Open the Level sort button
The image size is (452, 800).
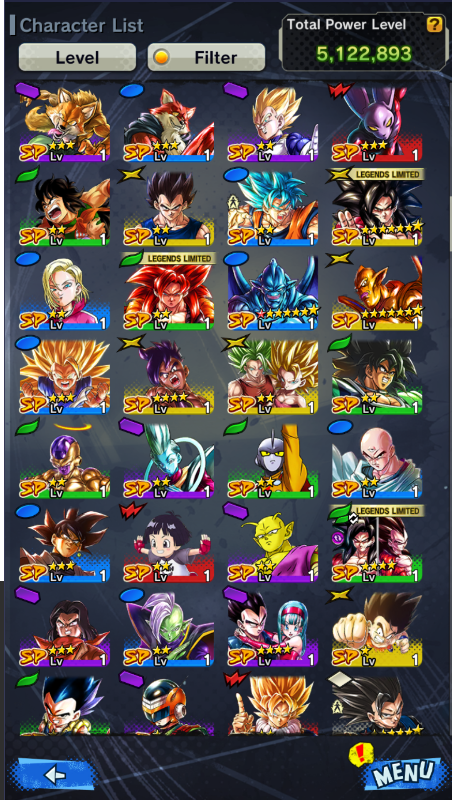[78, 57]
